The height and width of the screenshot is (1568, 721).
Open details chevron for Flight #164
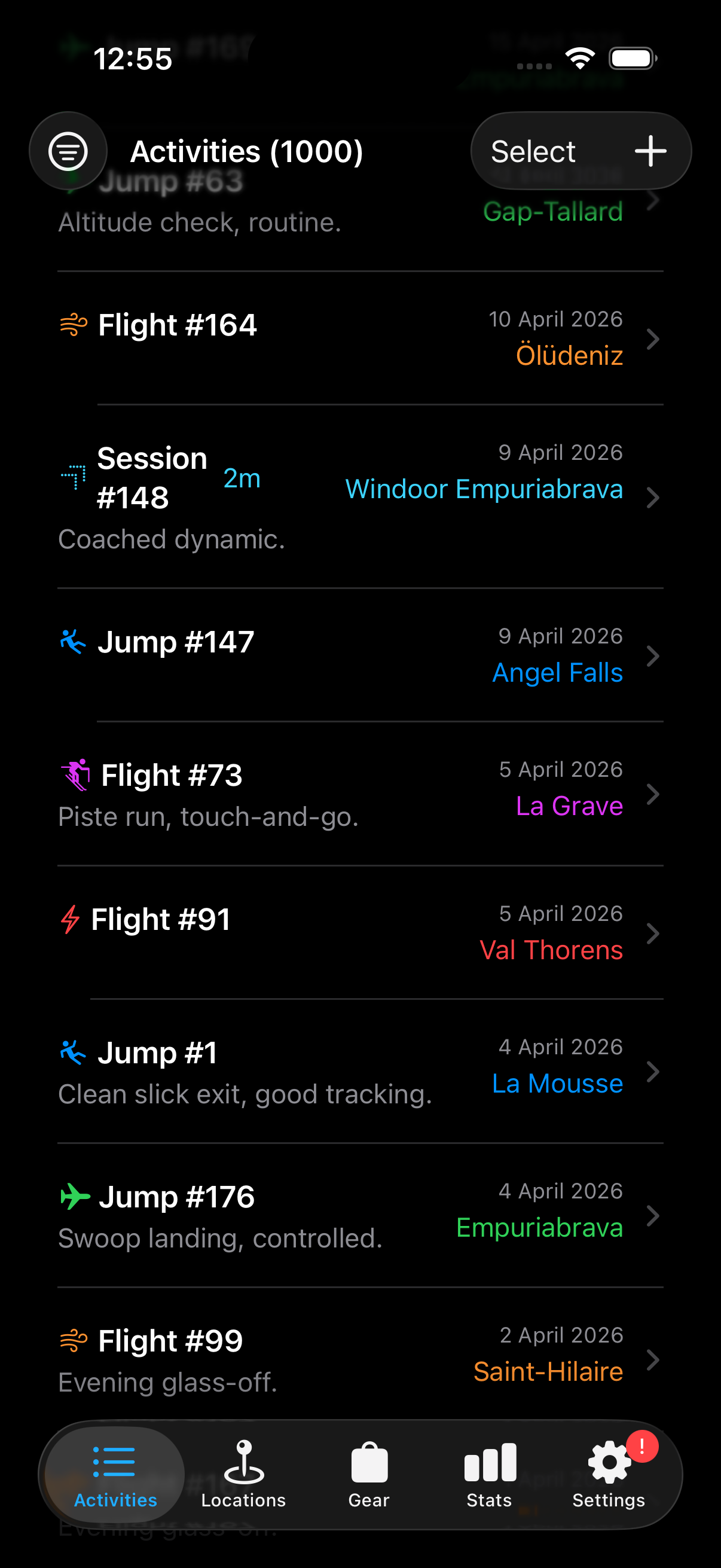(653, 340)
